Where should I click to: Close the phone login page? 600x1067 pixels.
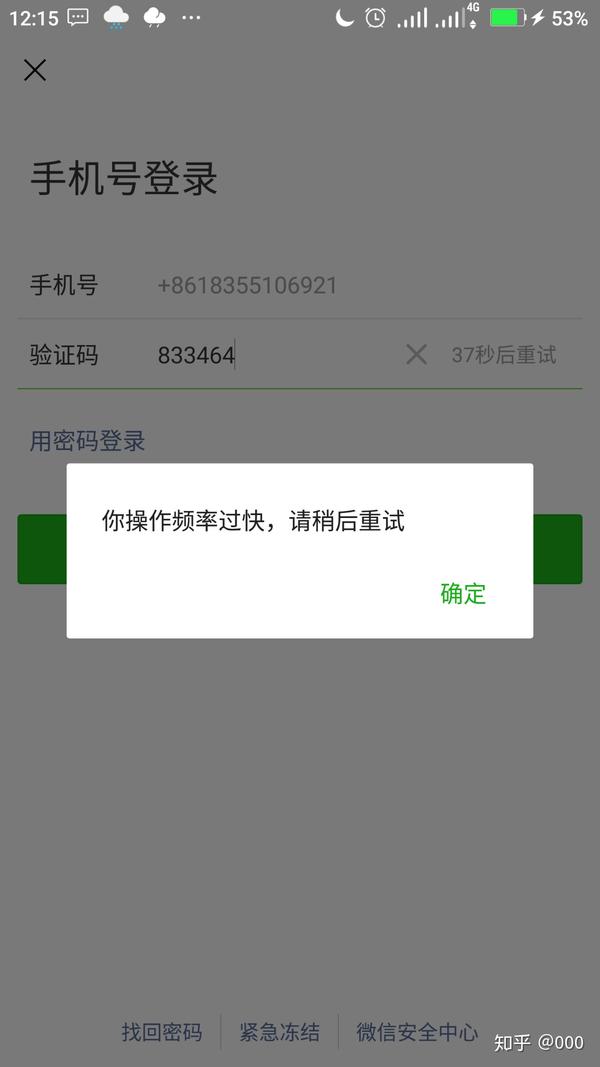pos(35,70)
